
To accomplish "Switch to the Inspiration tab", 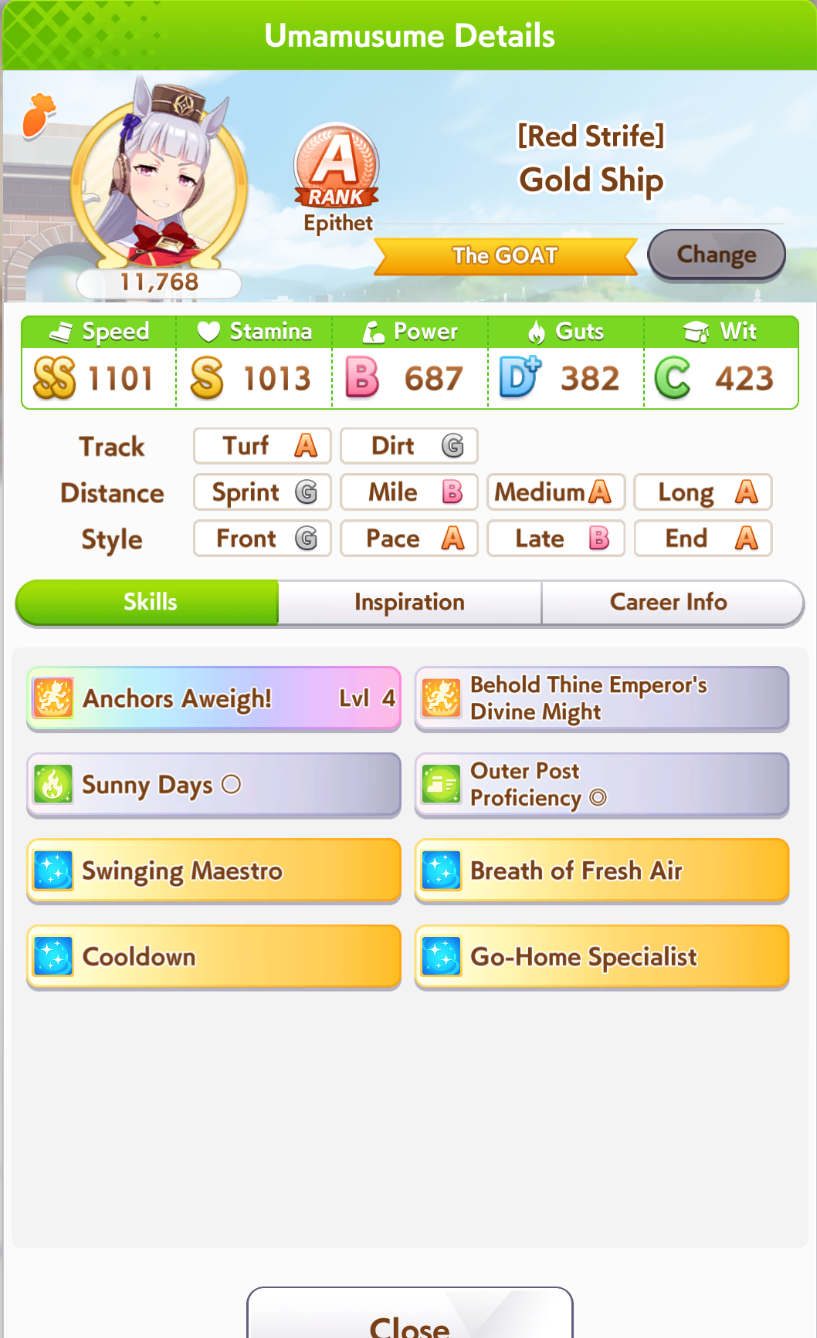I will pyautogui.click(x=410, y=602).
